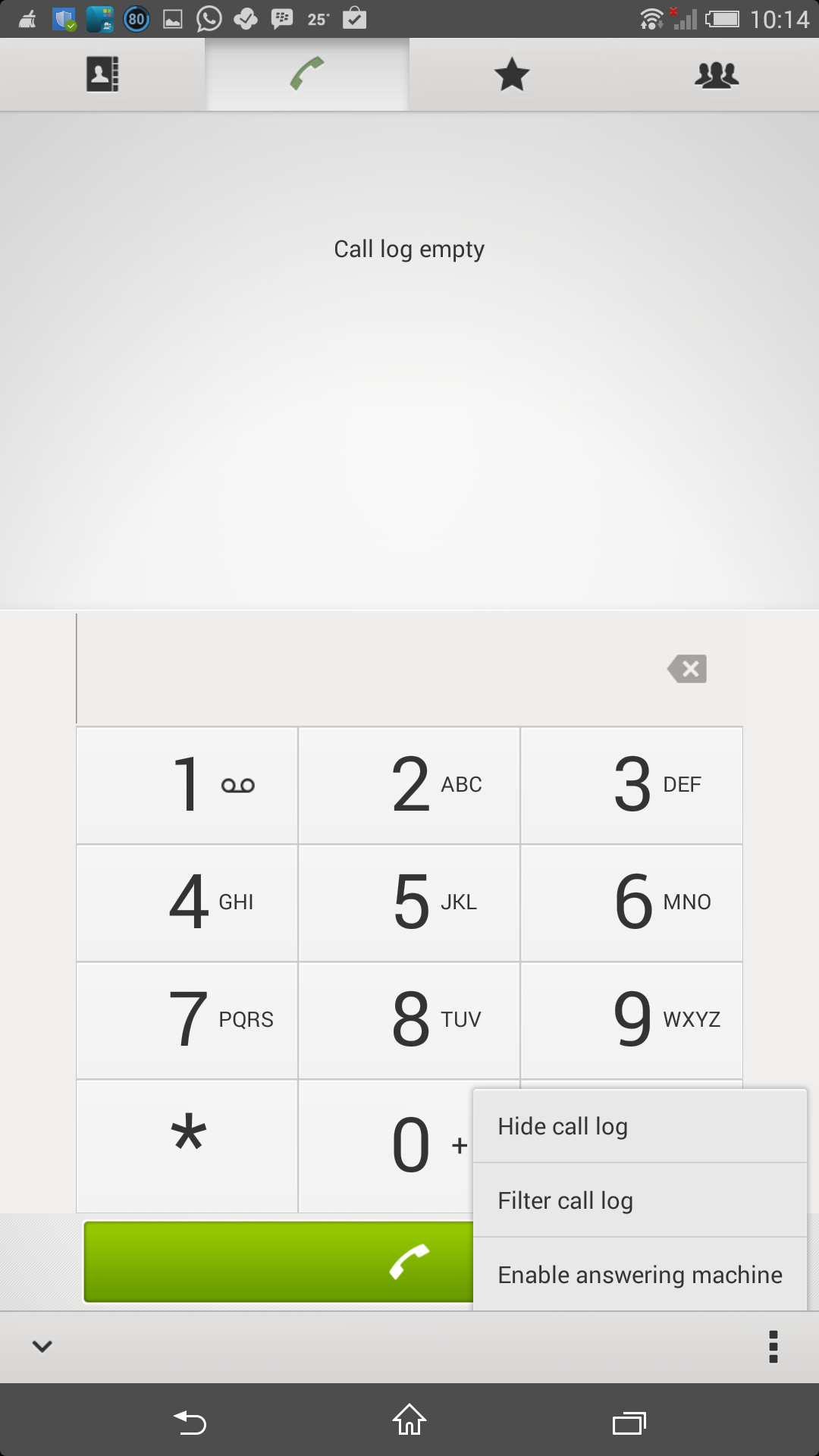819x1456 pixels.
Task: Select Enable answering machine
Action: [639, 1275]
